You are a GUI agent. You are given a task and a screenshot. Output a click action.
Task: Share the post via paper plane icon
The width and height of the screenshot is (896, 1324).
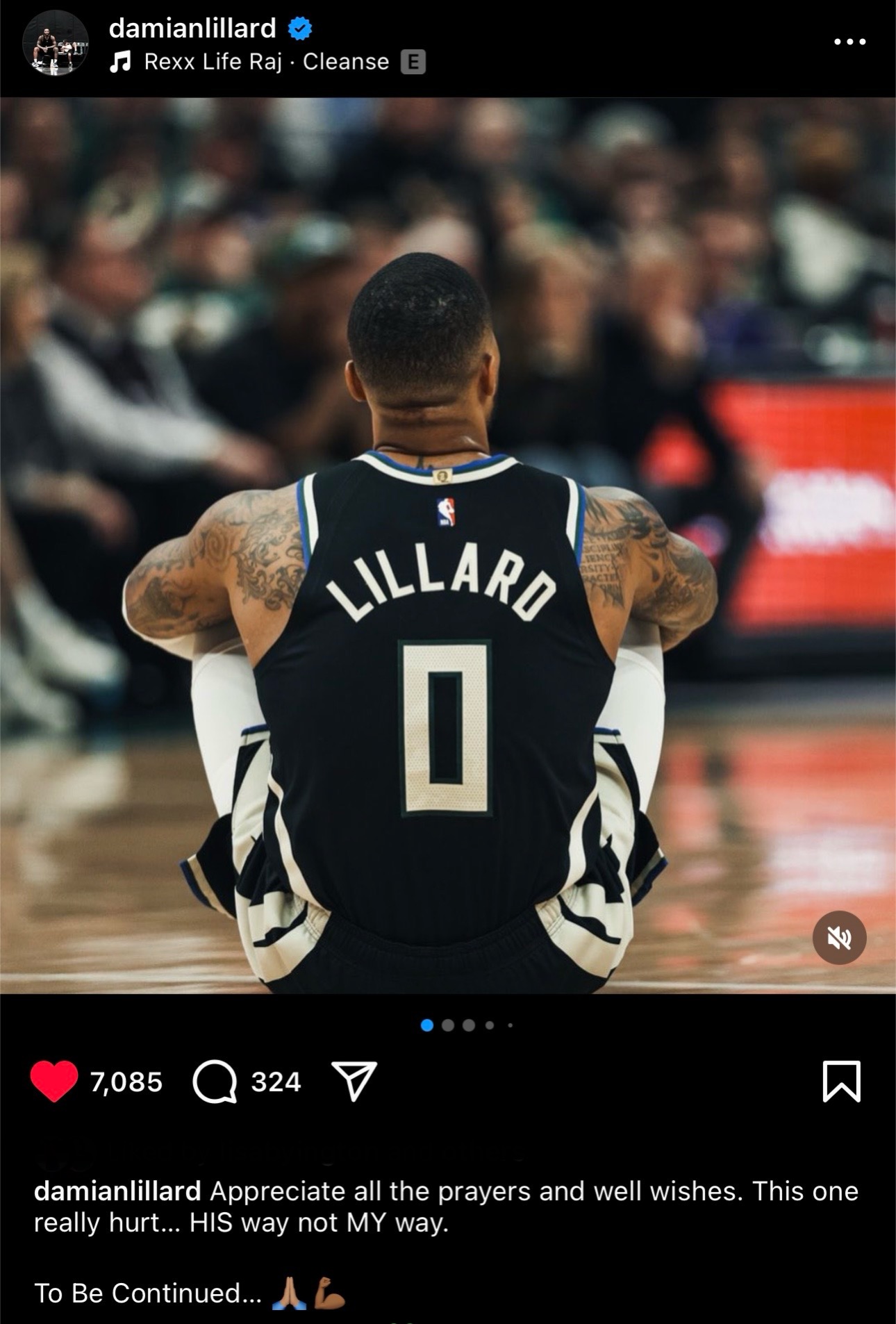click(x=354, y=1082)
